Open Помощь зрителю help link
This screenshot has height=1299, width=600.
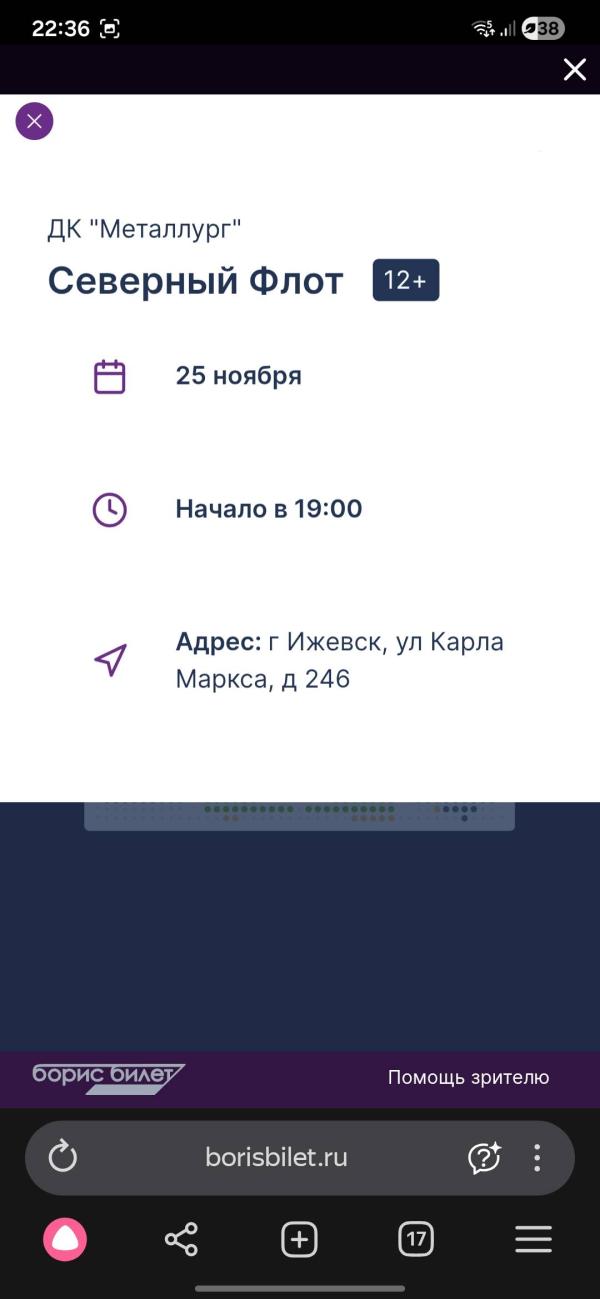(469, 1077)
